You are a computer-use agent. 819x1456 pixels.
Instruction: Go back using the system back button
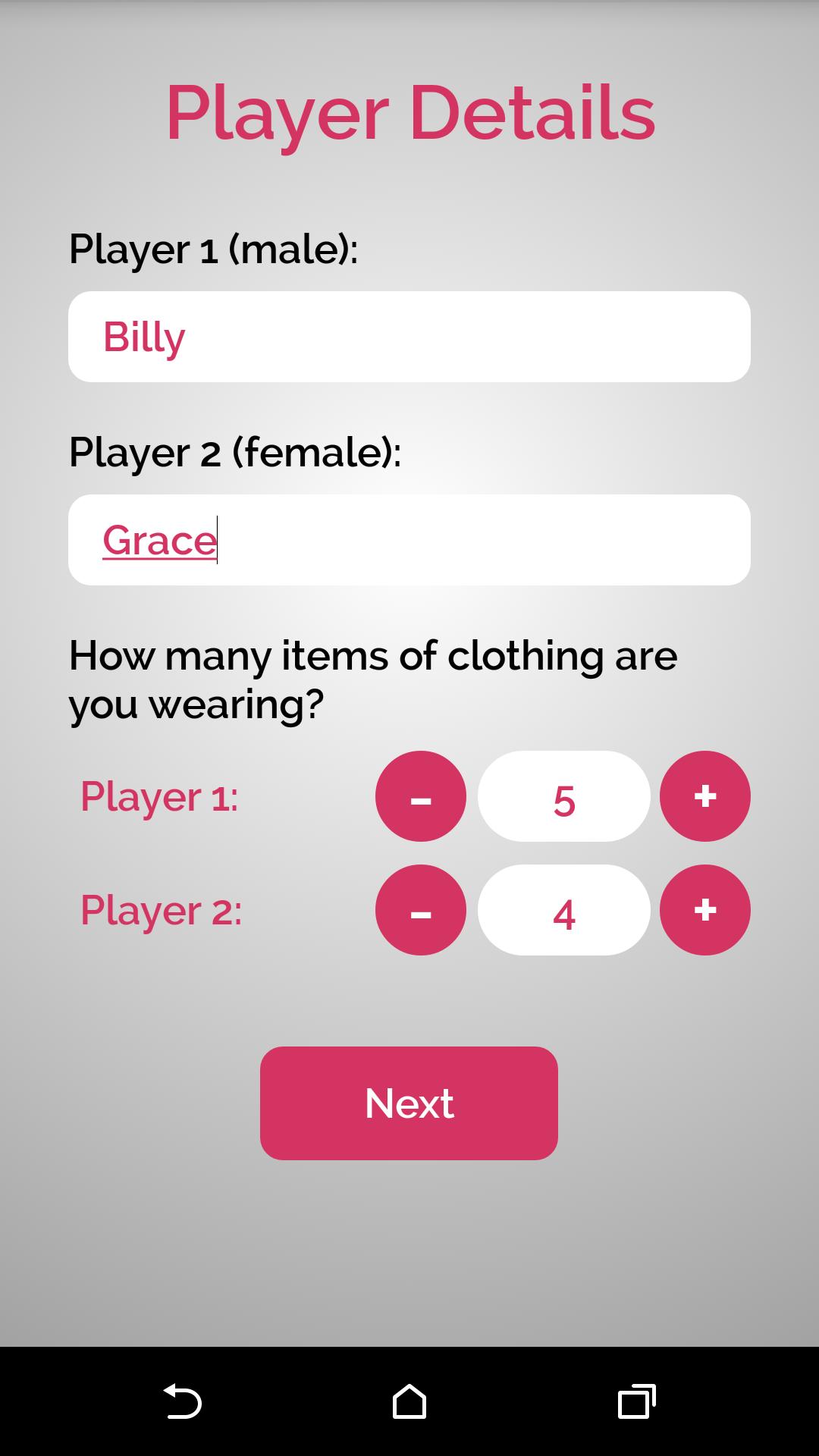click(183, 1401)
